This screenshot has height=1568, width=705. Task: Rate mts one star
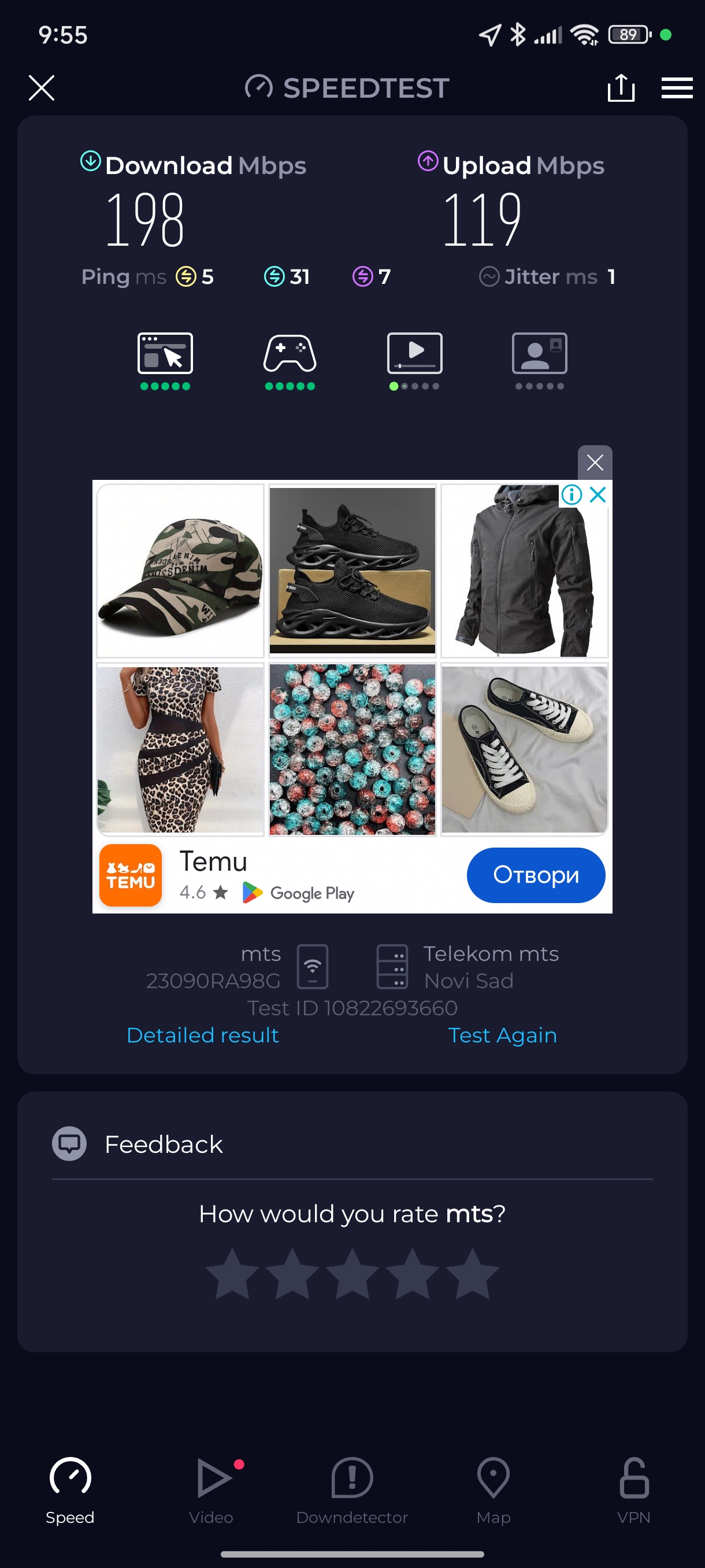point(232,1273)
